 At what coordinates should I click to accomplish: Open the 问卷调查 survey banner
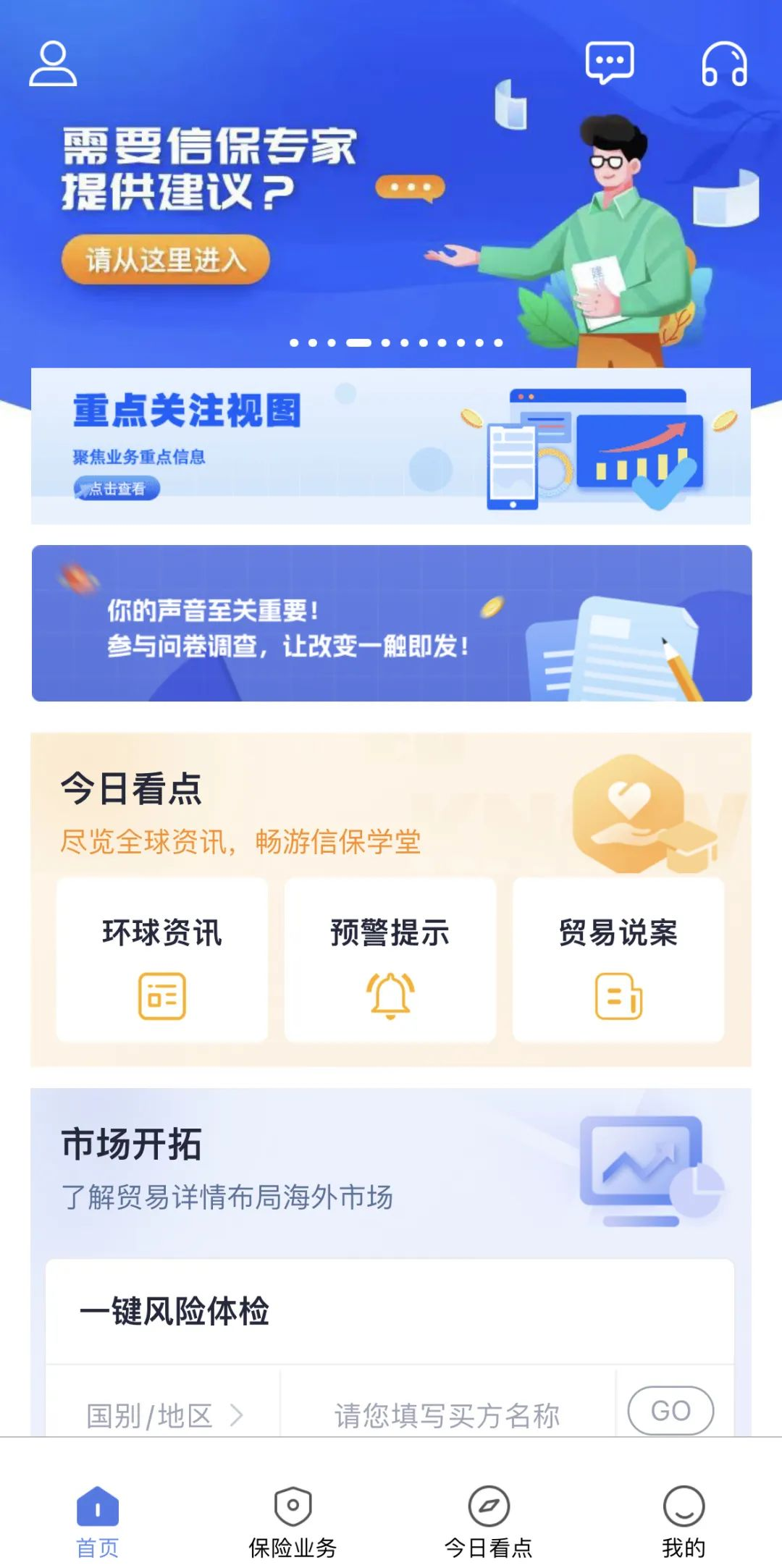pos(391,623)
